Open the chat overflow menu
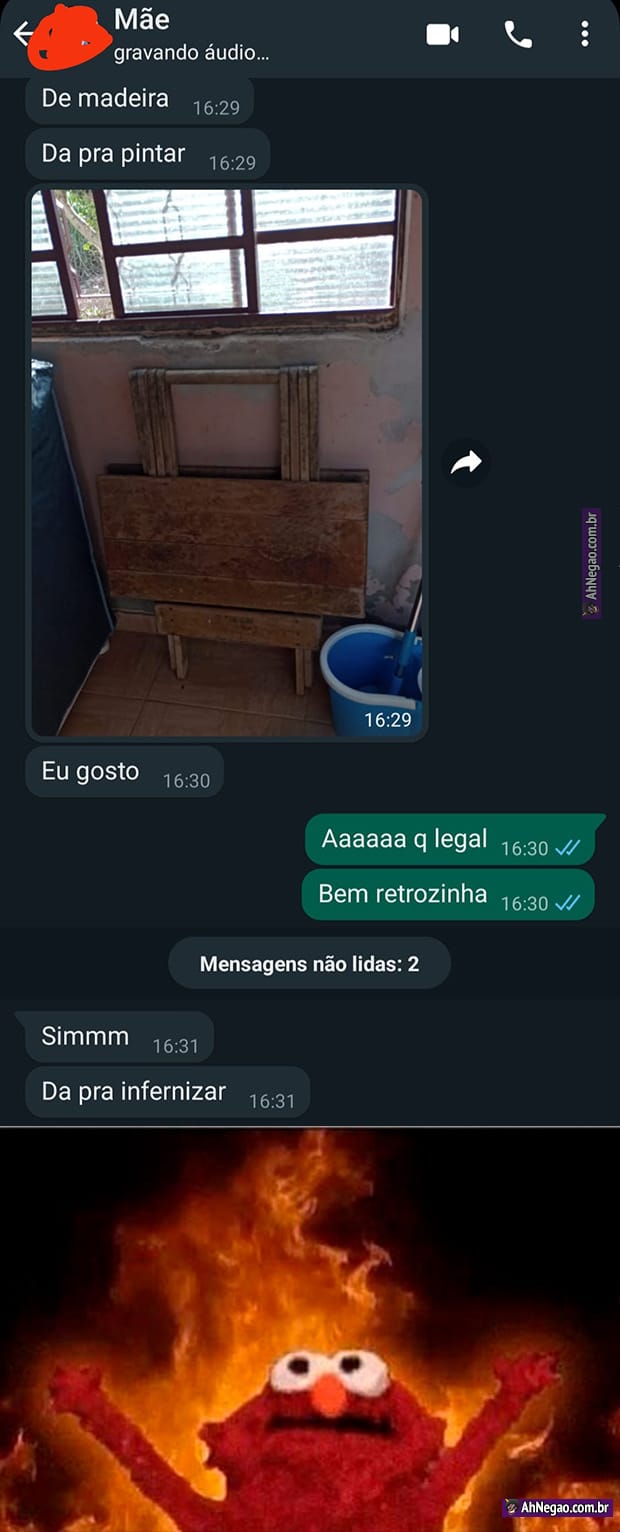620x1532 pixels. point(585,35)
